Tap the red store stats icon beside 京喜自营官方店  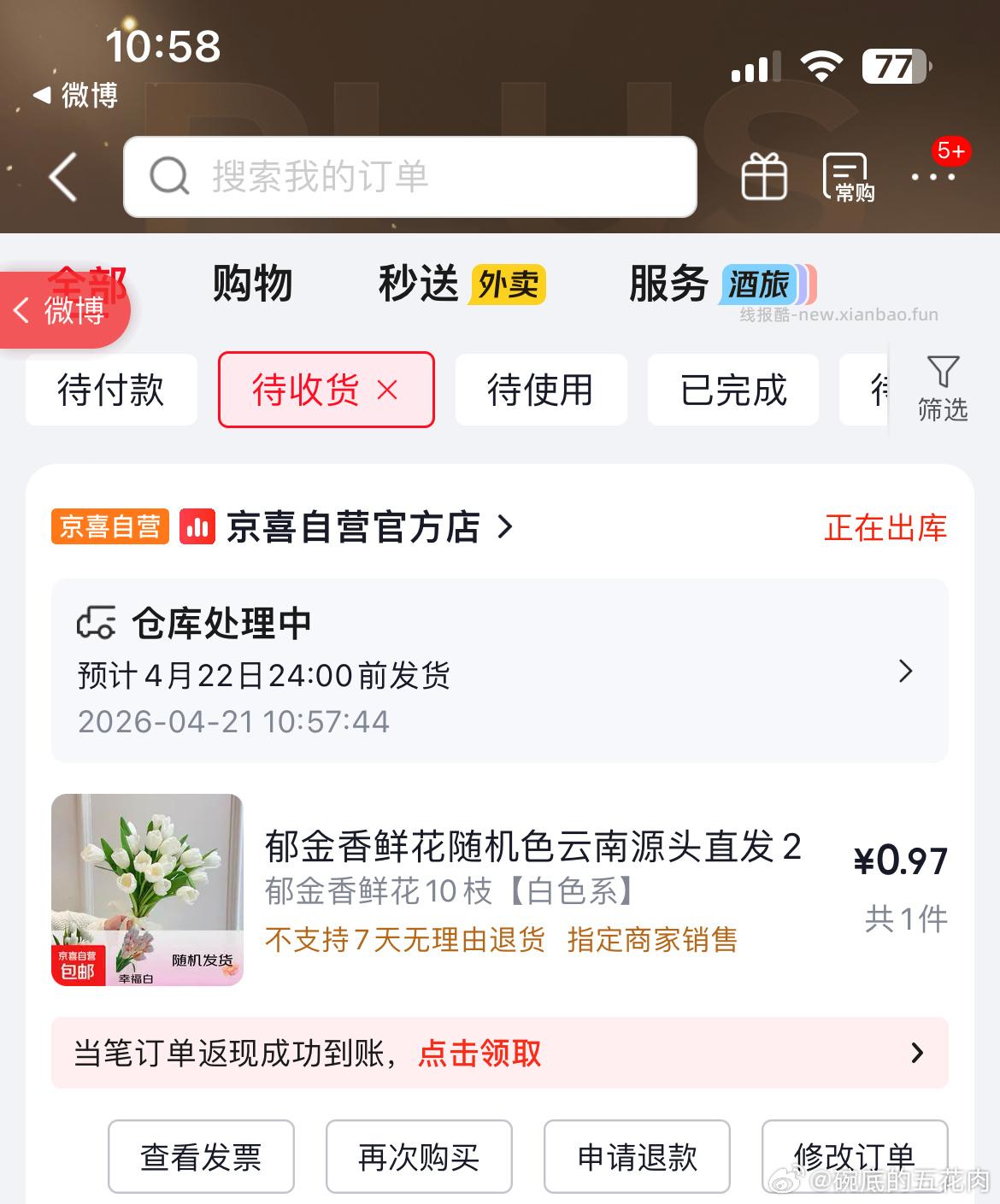pyautogui.click(x=197, y=528)
